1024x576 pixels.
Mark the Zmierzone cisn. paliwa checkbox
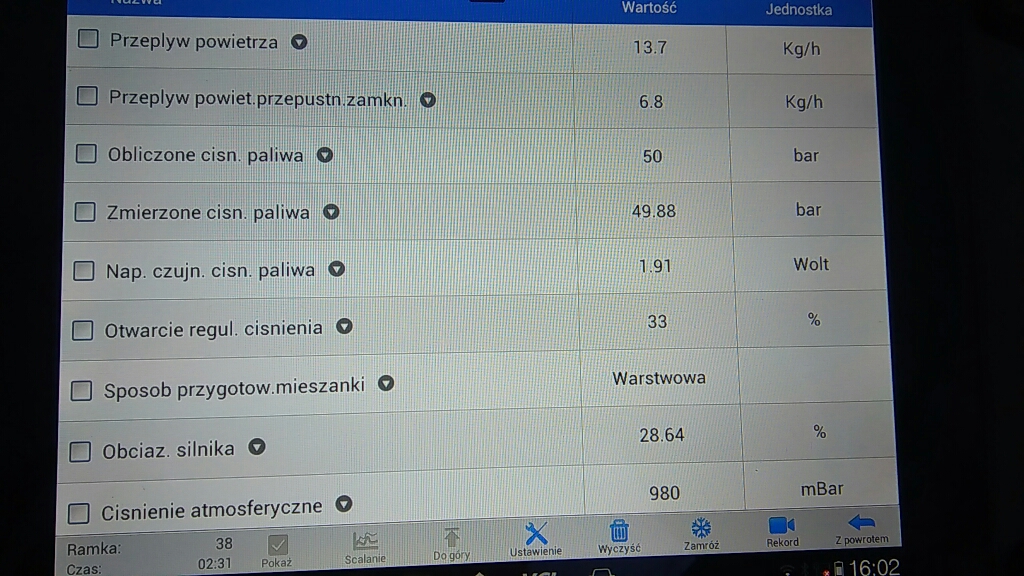[x=86, y=212]
